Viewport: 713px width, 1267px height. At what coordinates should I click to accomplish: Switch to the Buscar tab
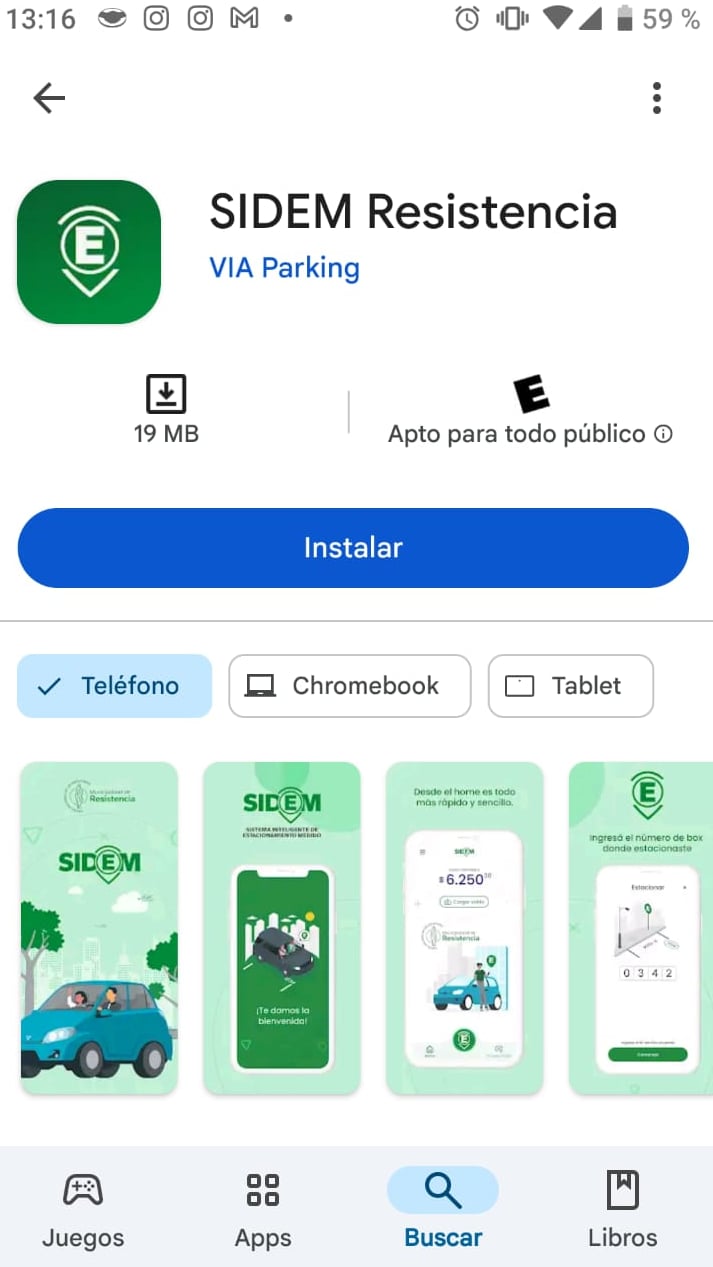click(x=443, y=1209)
